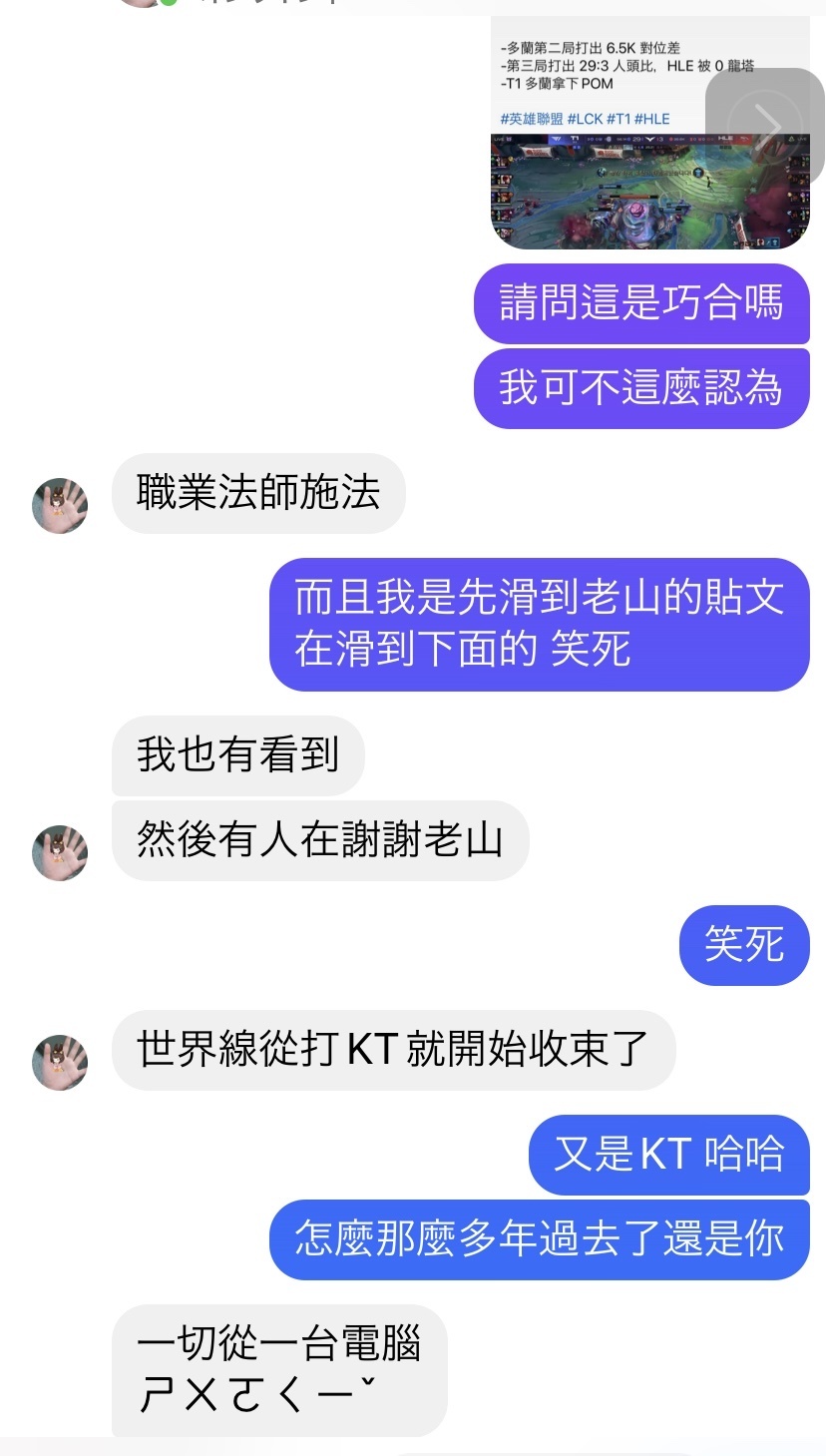Open sender avatar beside 然後有人在謝謝老山 message

tap(60, 852)
